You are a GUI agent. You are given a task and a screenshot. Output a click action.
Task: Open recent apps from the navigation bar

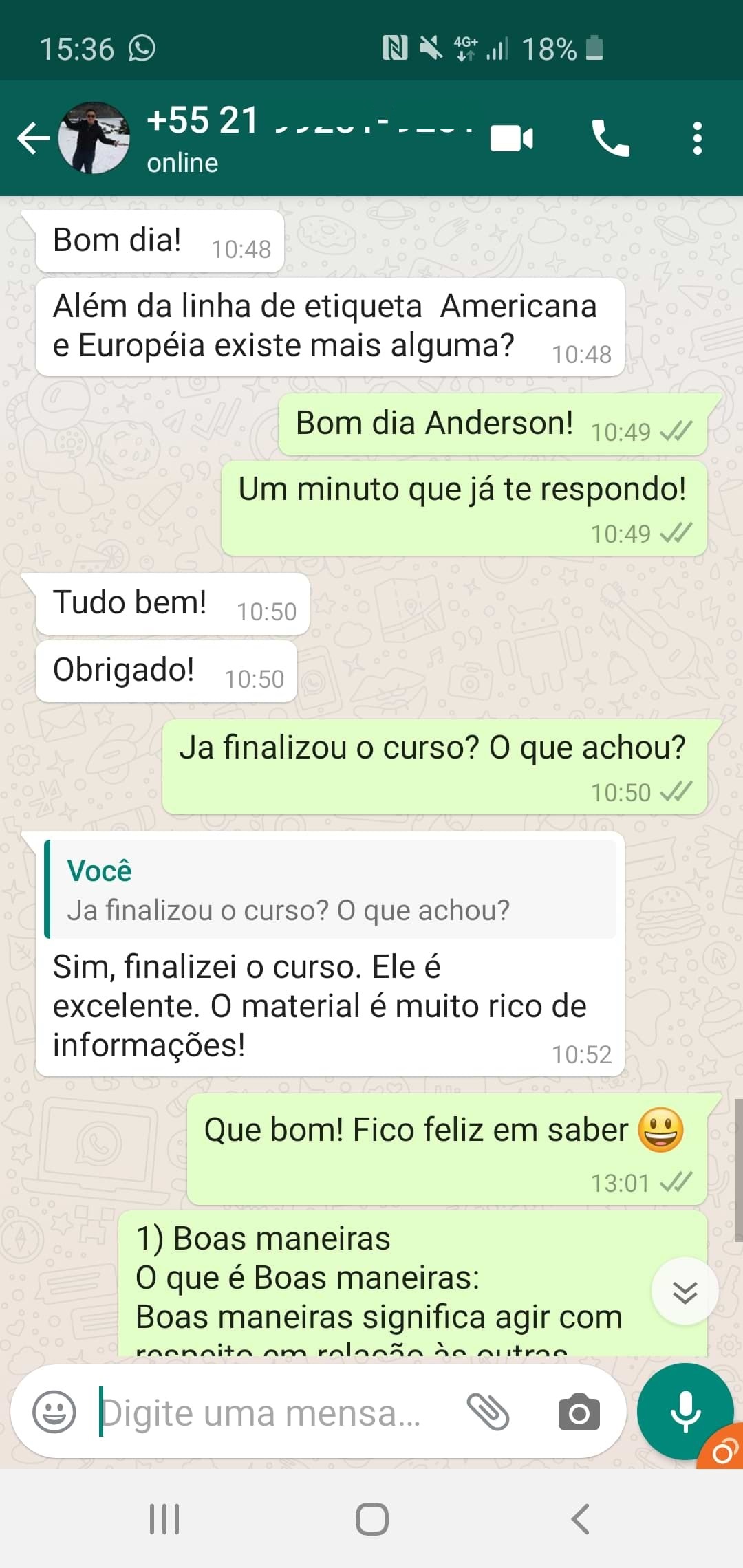[164, 1518]
